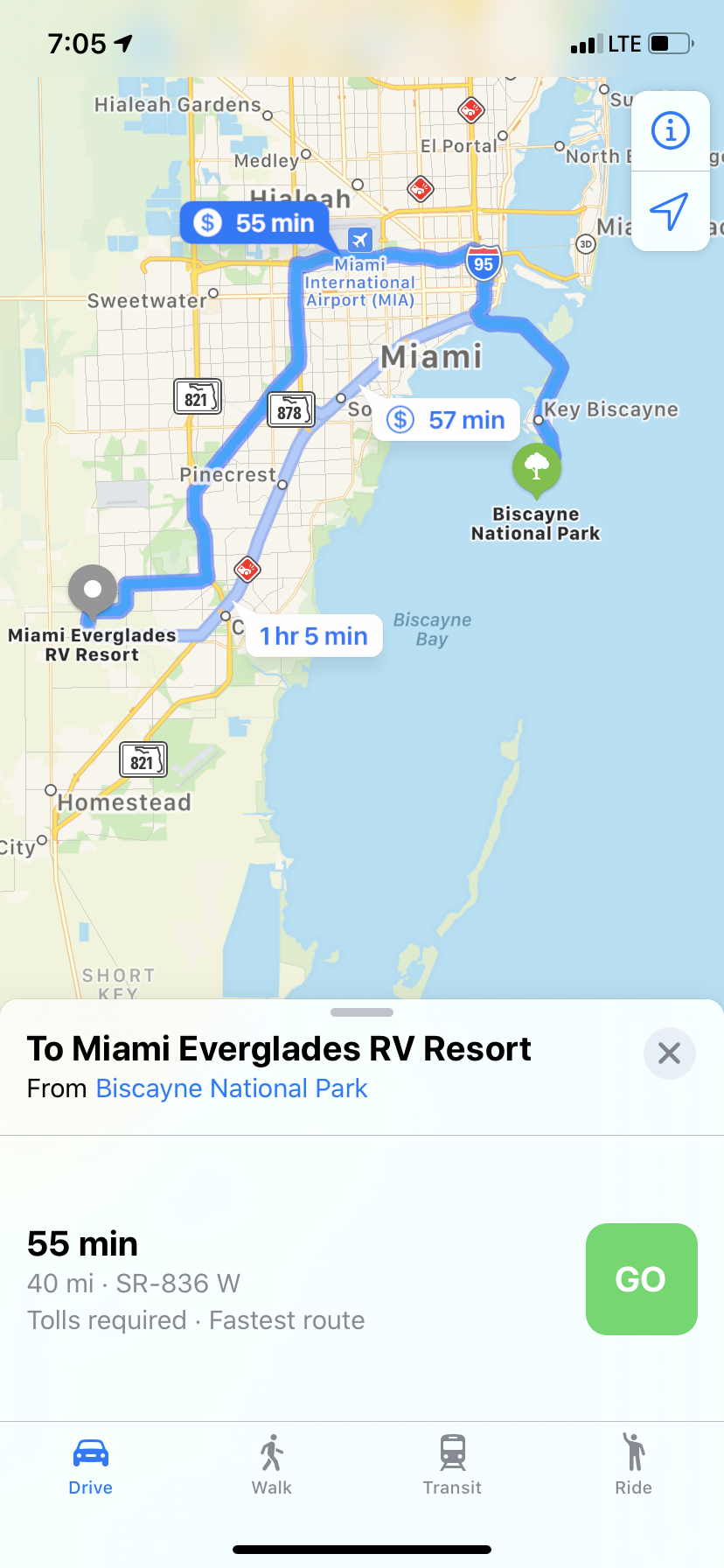Open the map info settings button
This screenshot has width=724, height=1568.
click(671, 131)
